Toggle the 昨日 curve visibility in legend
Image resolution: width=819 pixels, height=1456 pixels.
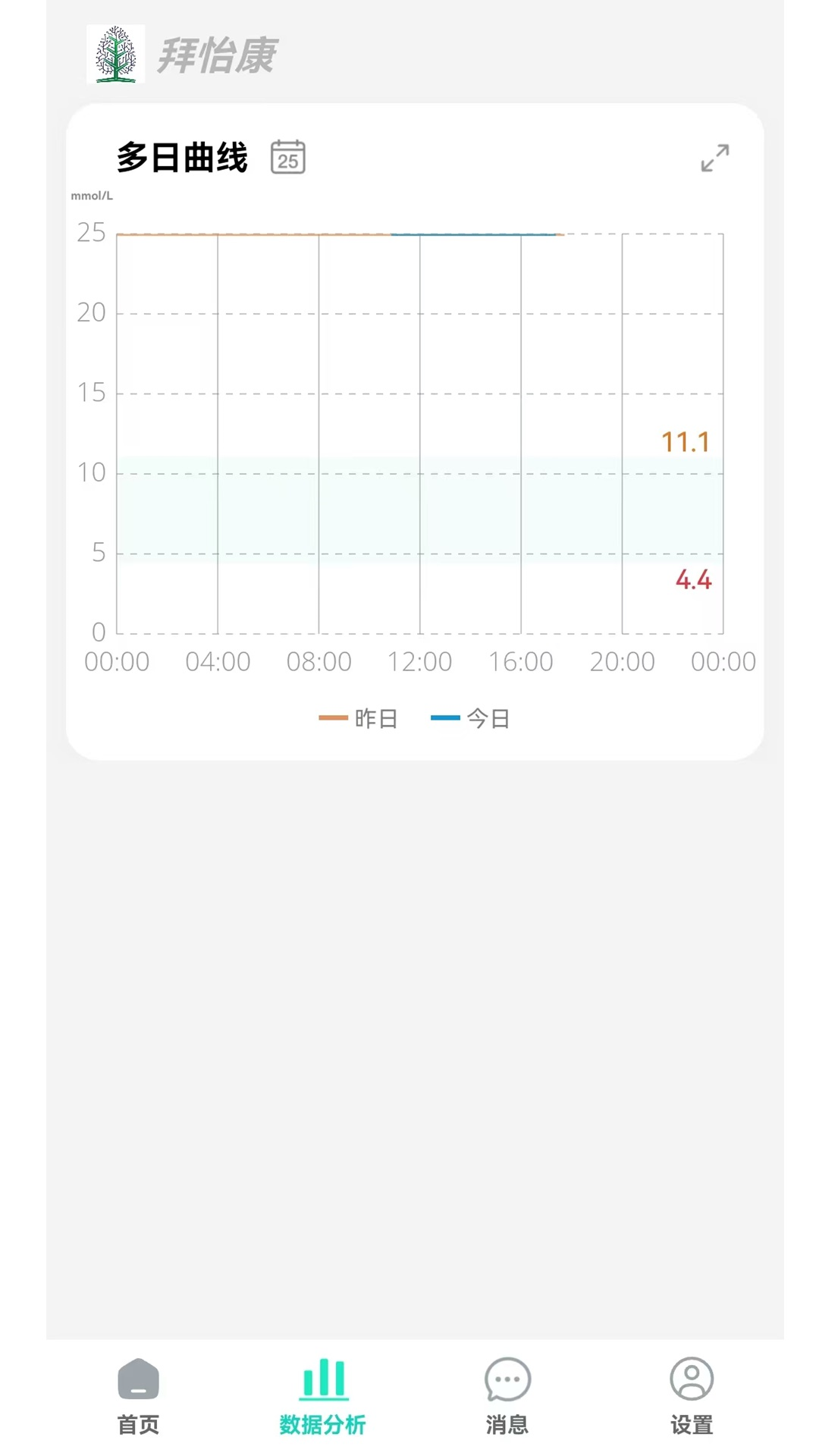point(359,717)
